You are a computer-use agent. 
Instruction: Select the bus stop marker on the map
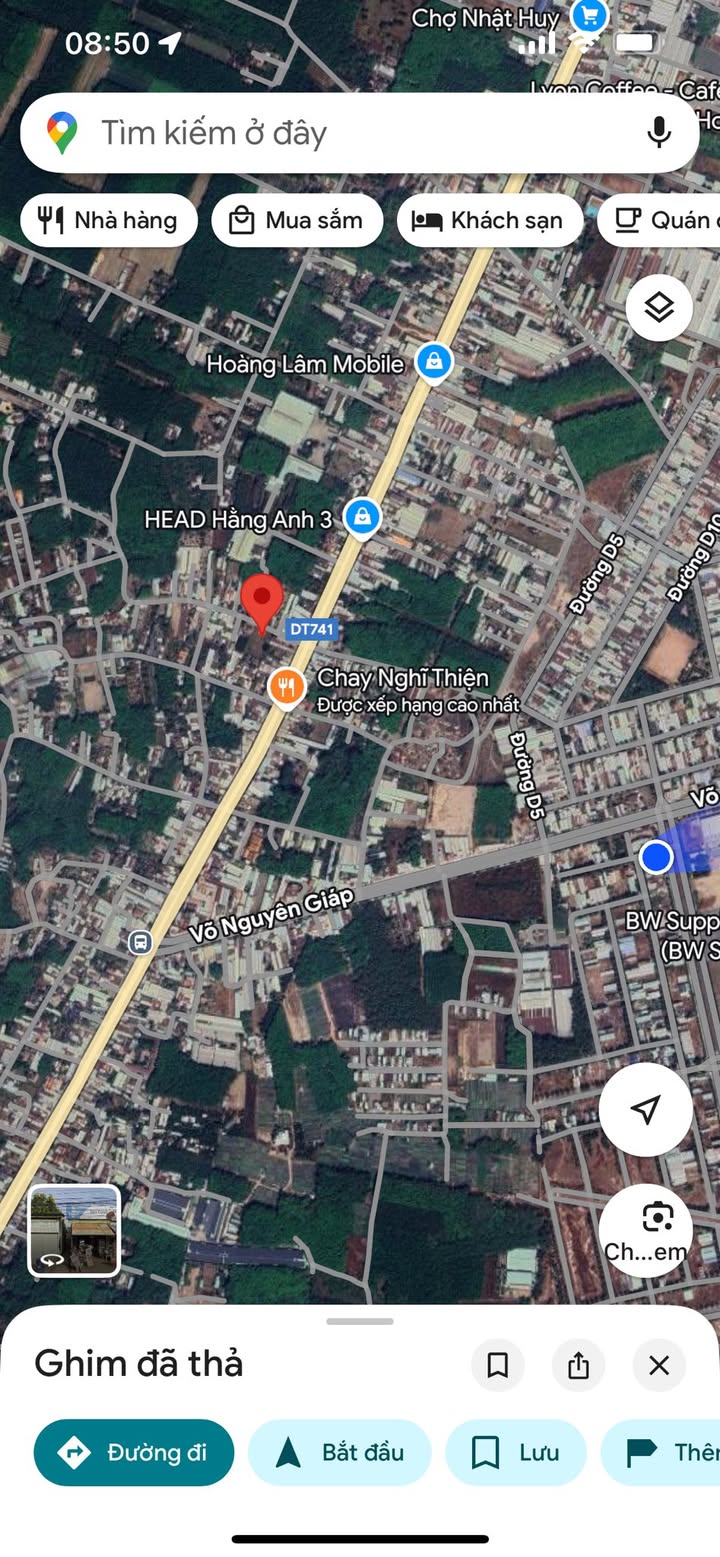[x=141, y=941]
